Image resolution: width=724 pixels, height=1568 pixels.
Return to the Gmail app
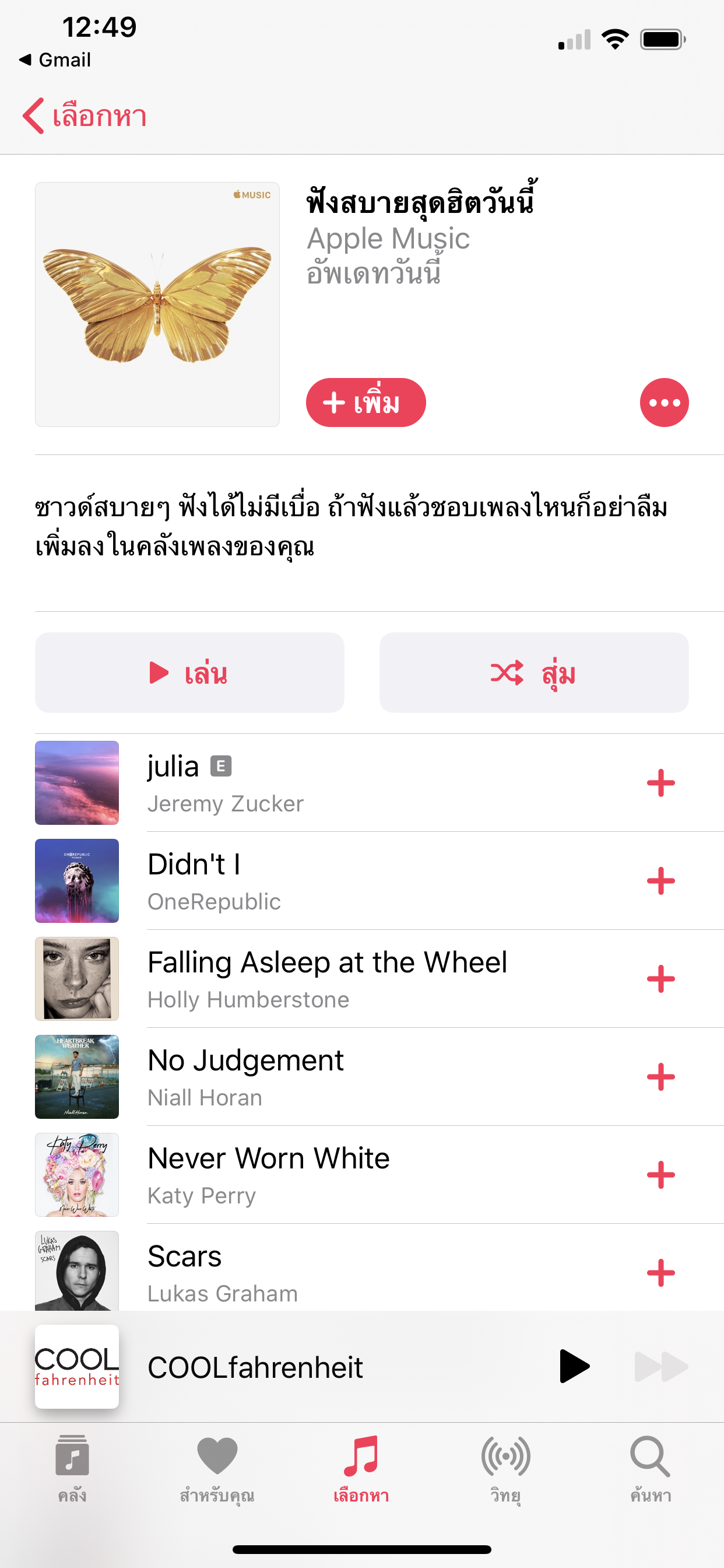pyautogui.click(x=56, y=60)
